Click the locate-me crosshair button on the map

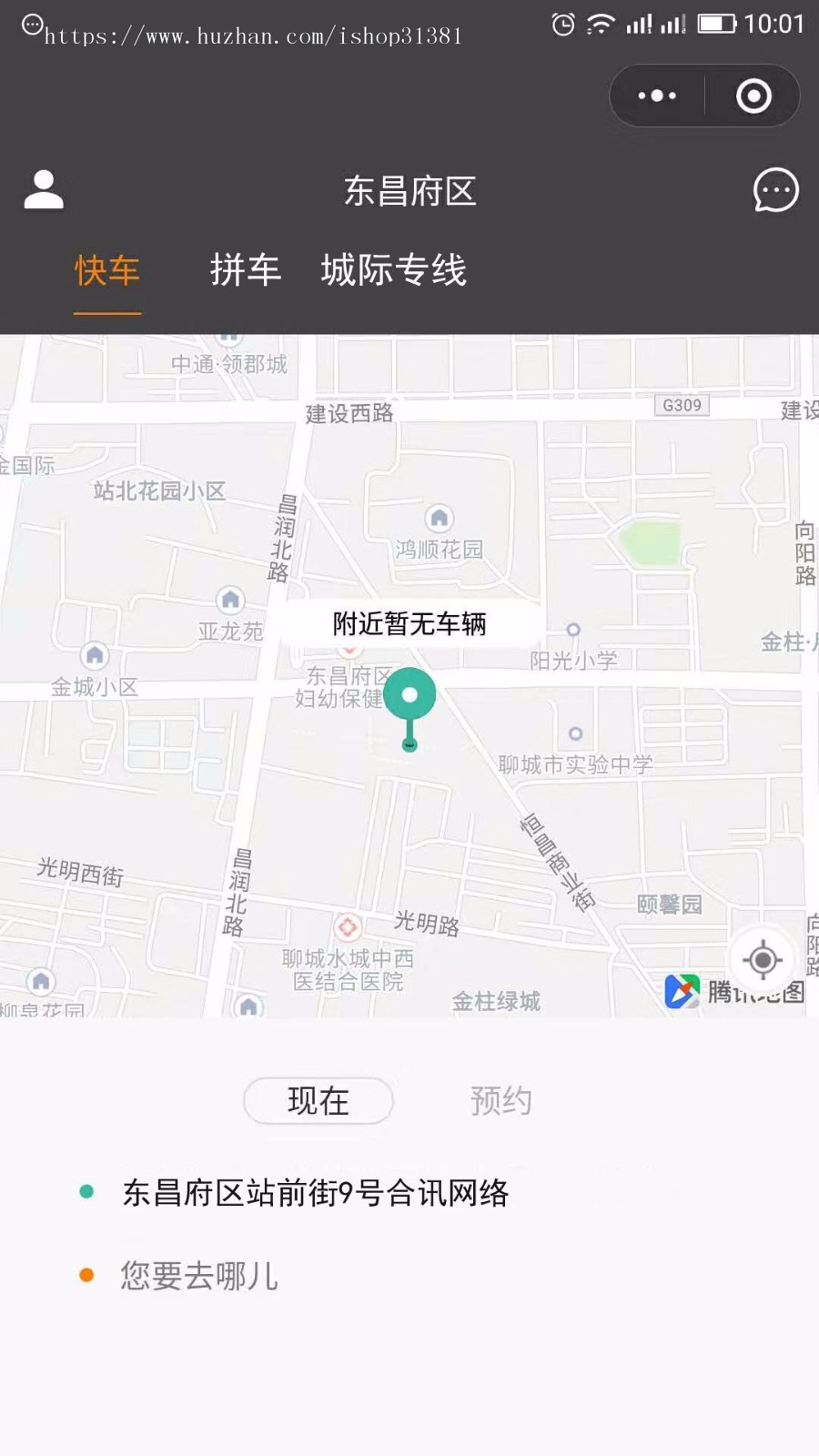tap(762, 958)
